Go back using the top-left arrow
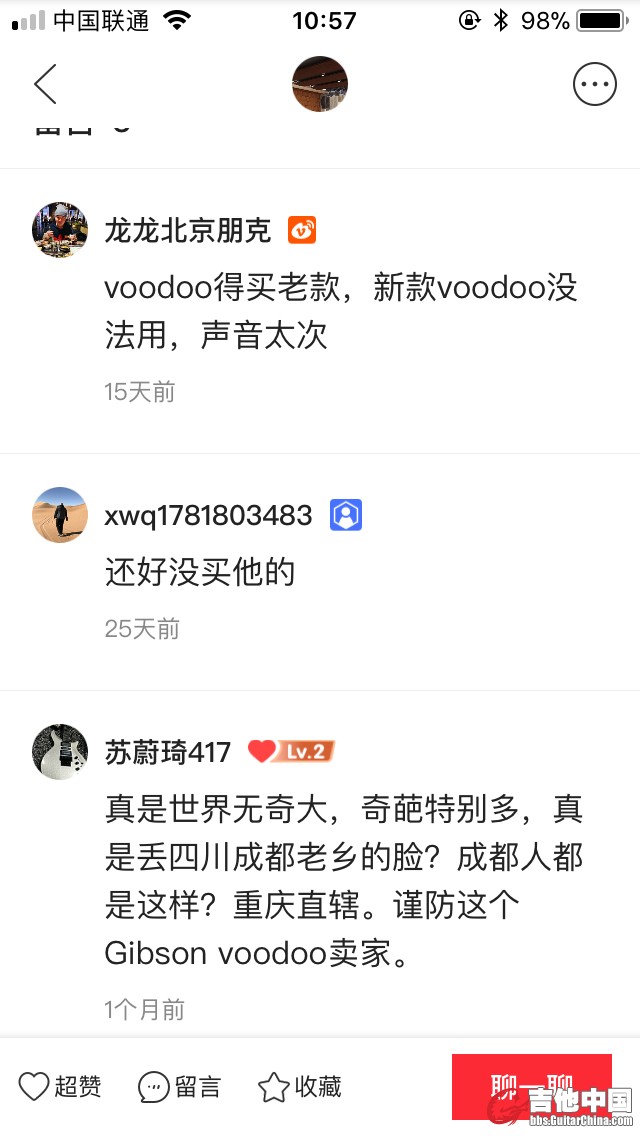This screenshot has height=1136, width=640. (x=45, y=85)
